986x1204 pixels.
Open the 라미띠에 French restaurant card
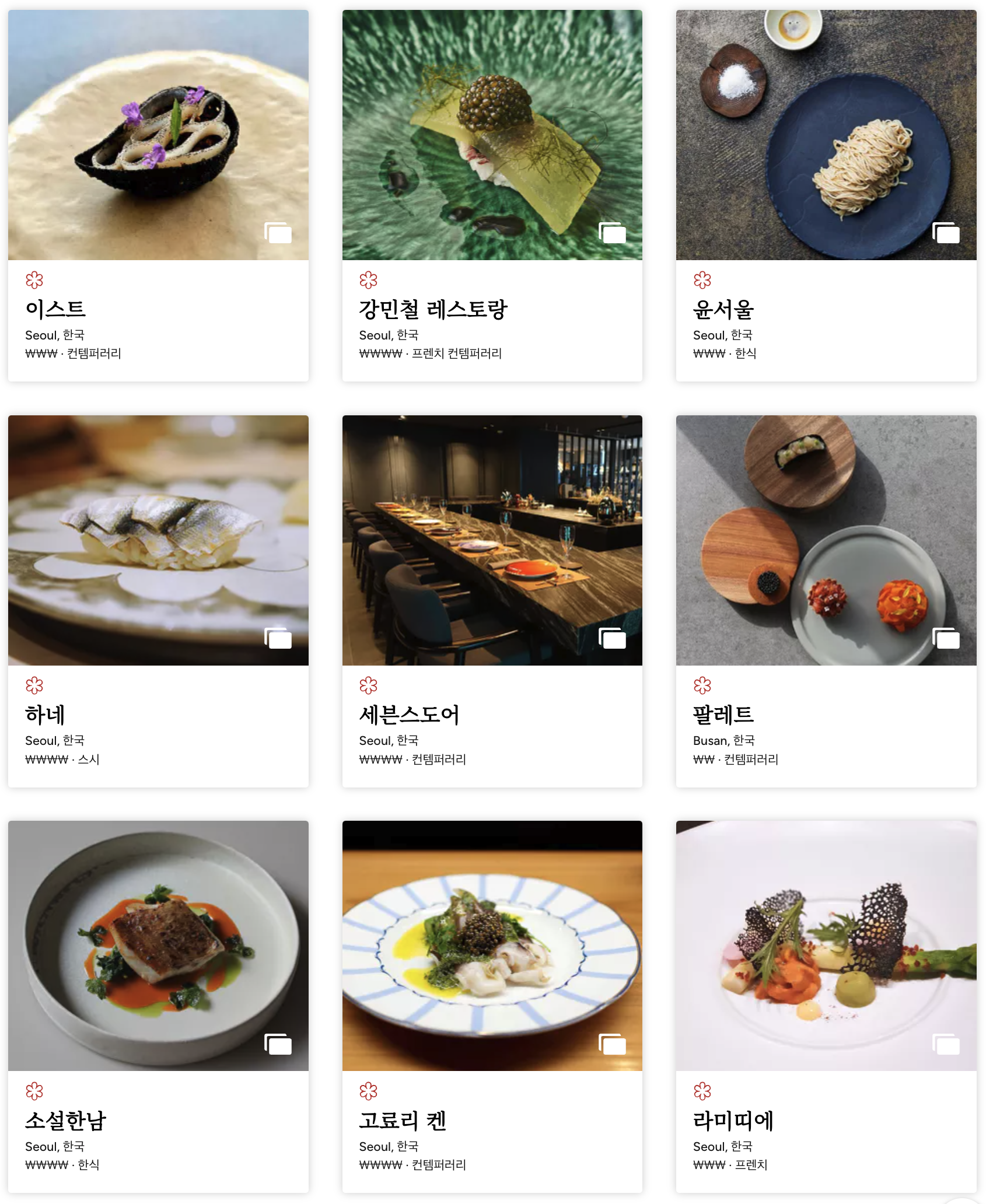(733, 1121)
